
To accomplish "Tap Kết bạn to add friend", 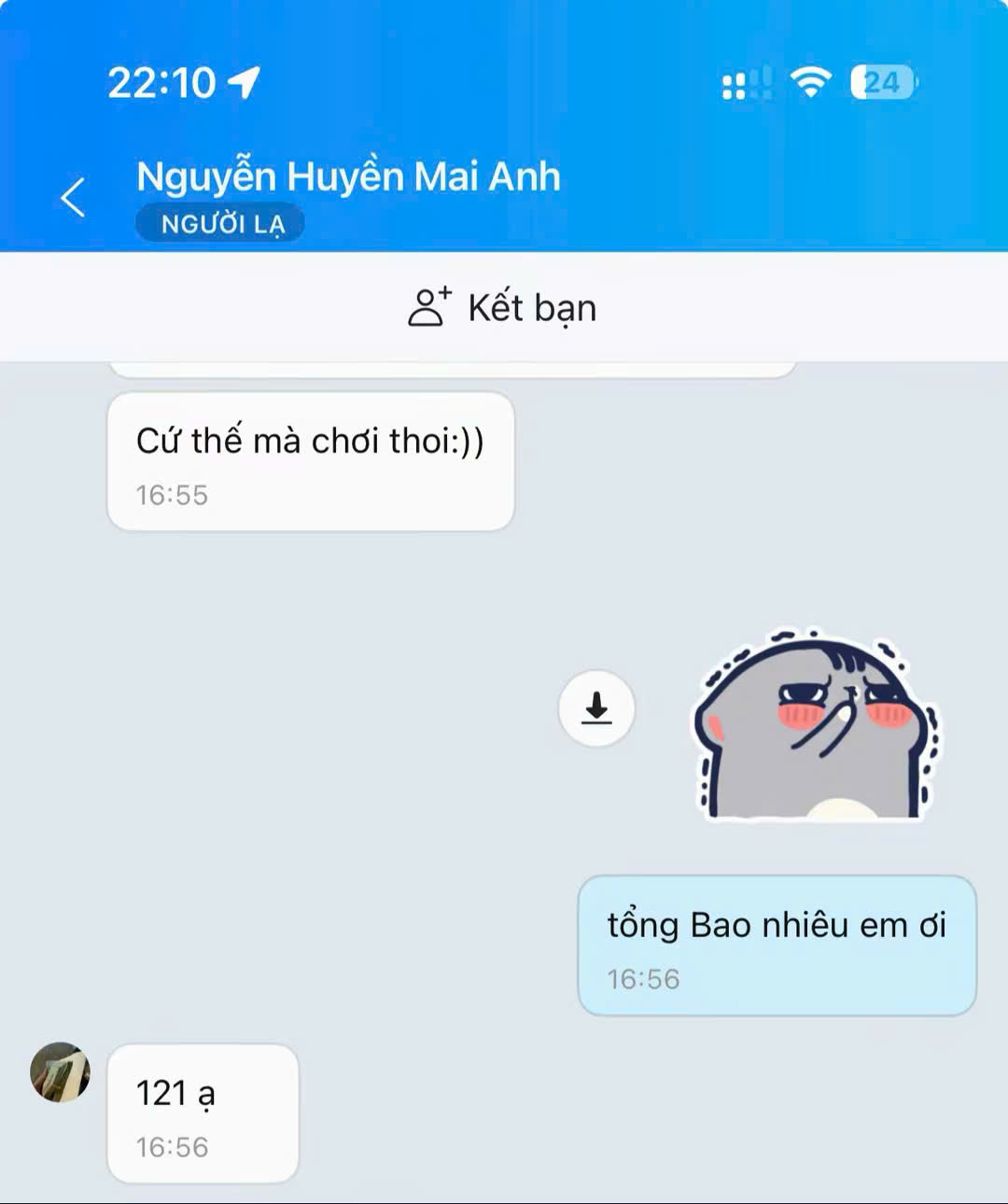I will 503,308.
